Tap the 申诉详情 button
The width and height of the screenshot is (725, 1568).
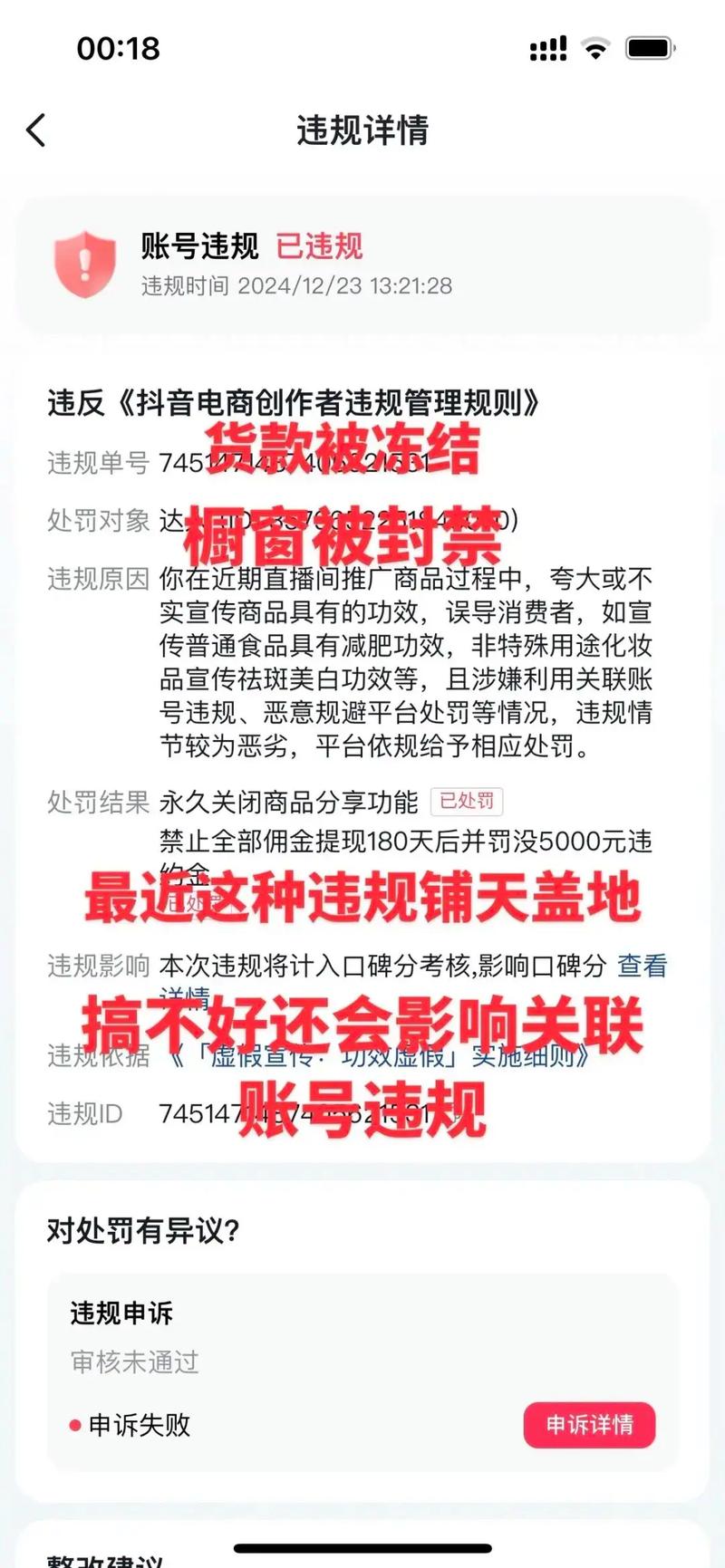(x=589, y=1425)
